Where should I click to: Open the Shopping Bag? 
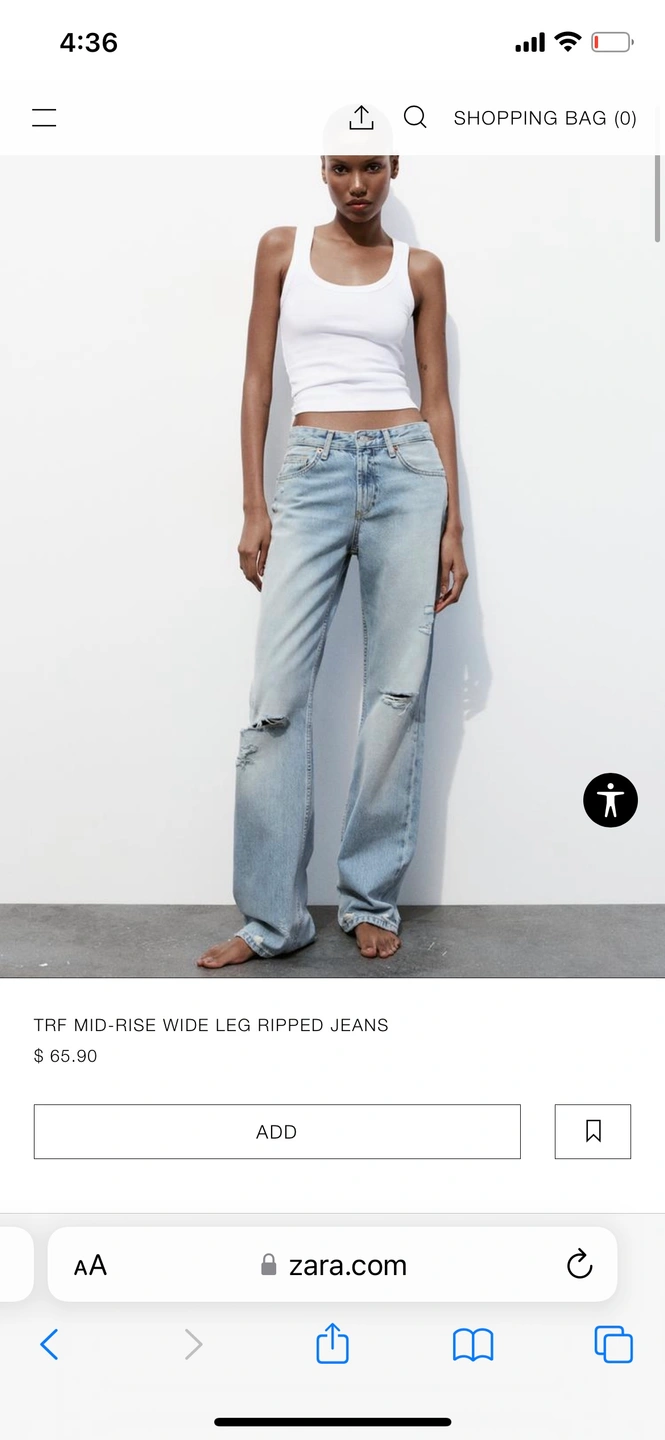click(545, 118)
